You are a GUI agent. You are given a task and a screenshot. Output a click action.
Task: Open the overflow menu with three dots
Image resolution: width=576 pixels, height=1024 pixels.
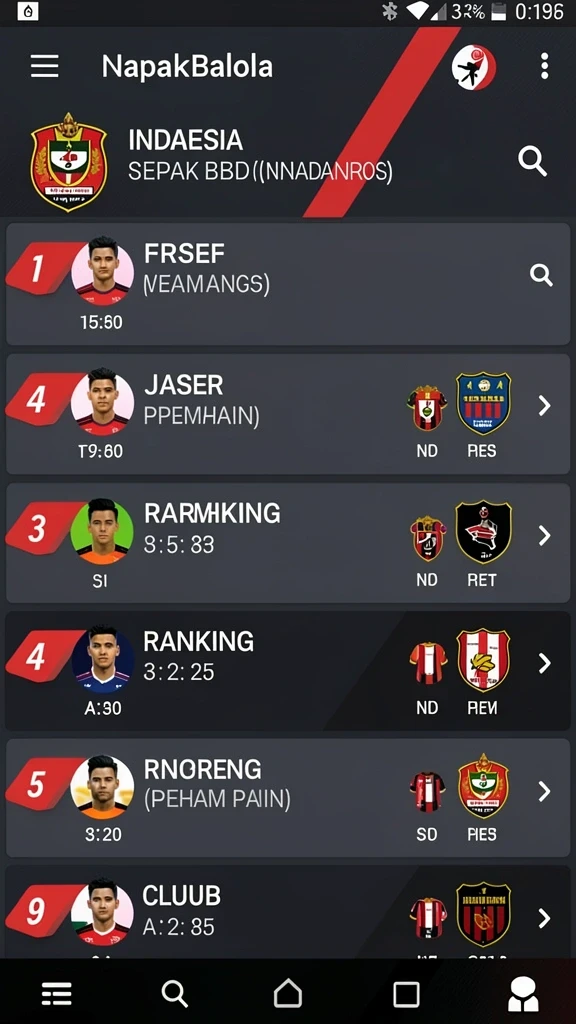544,67
